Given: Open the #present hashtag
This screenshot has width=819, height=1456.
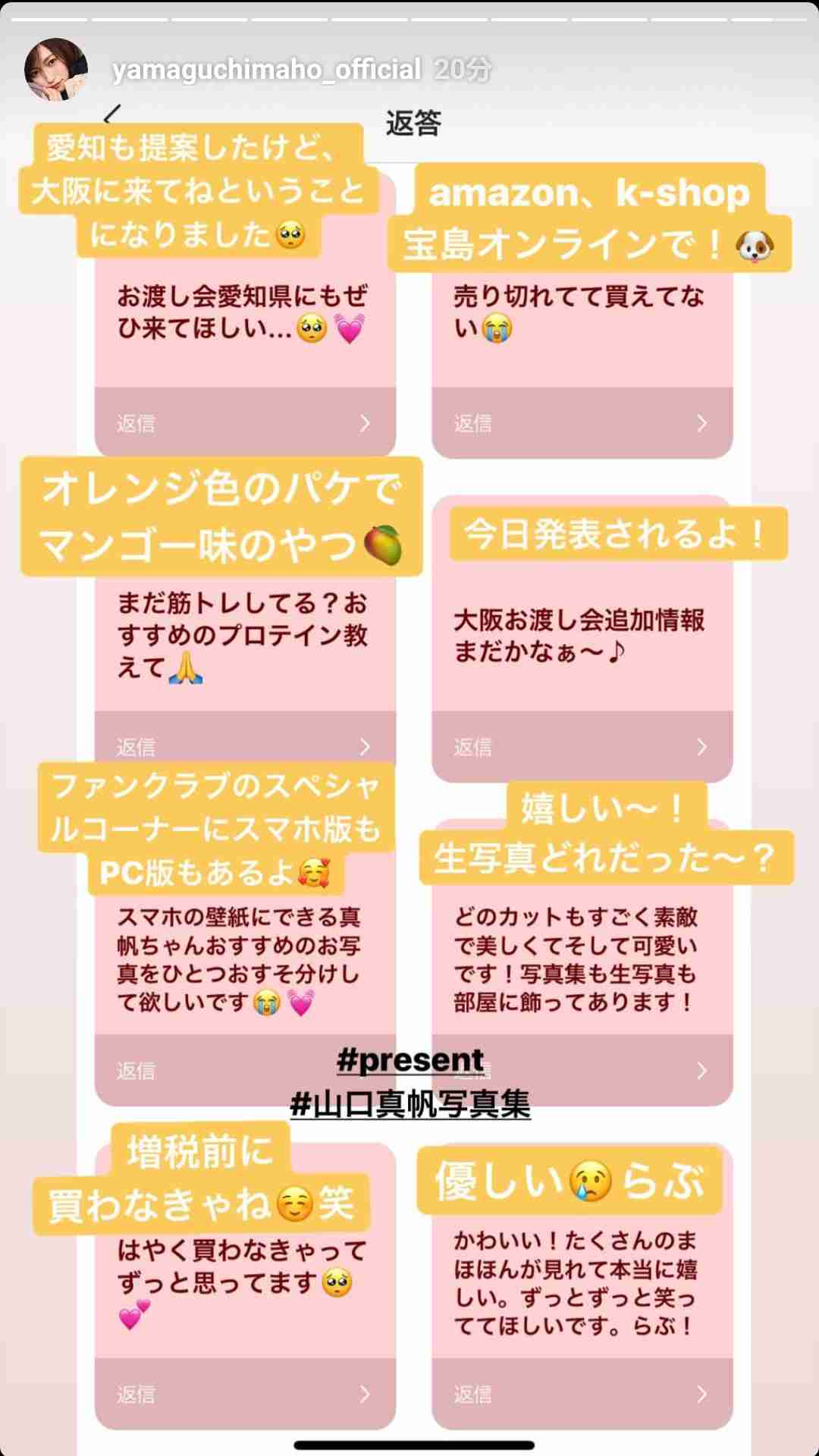Looking at the screenshot, I should point(410,1060).
